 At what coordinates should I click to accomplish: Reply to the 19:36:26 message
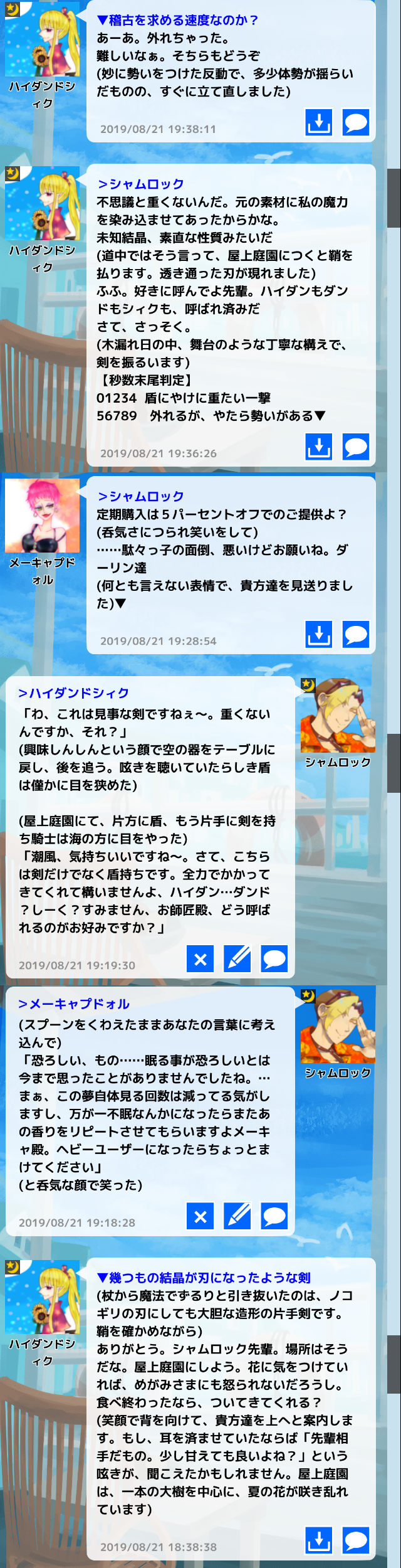point(356,447)
